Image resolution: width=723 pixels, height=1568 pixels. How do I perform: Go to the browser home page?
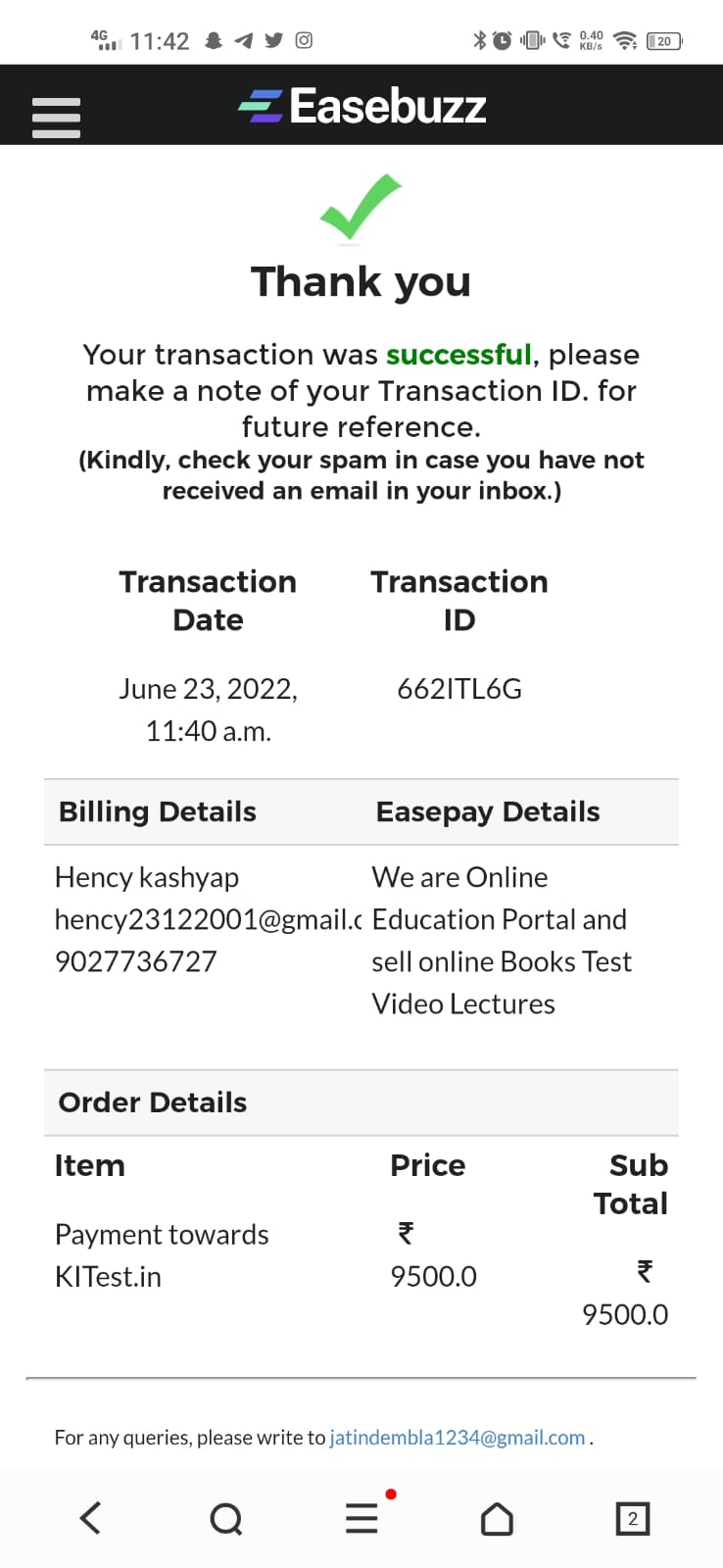[x=497, y=1519]
